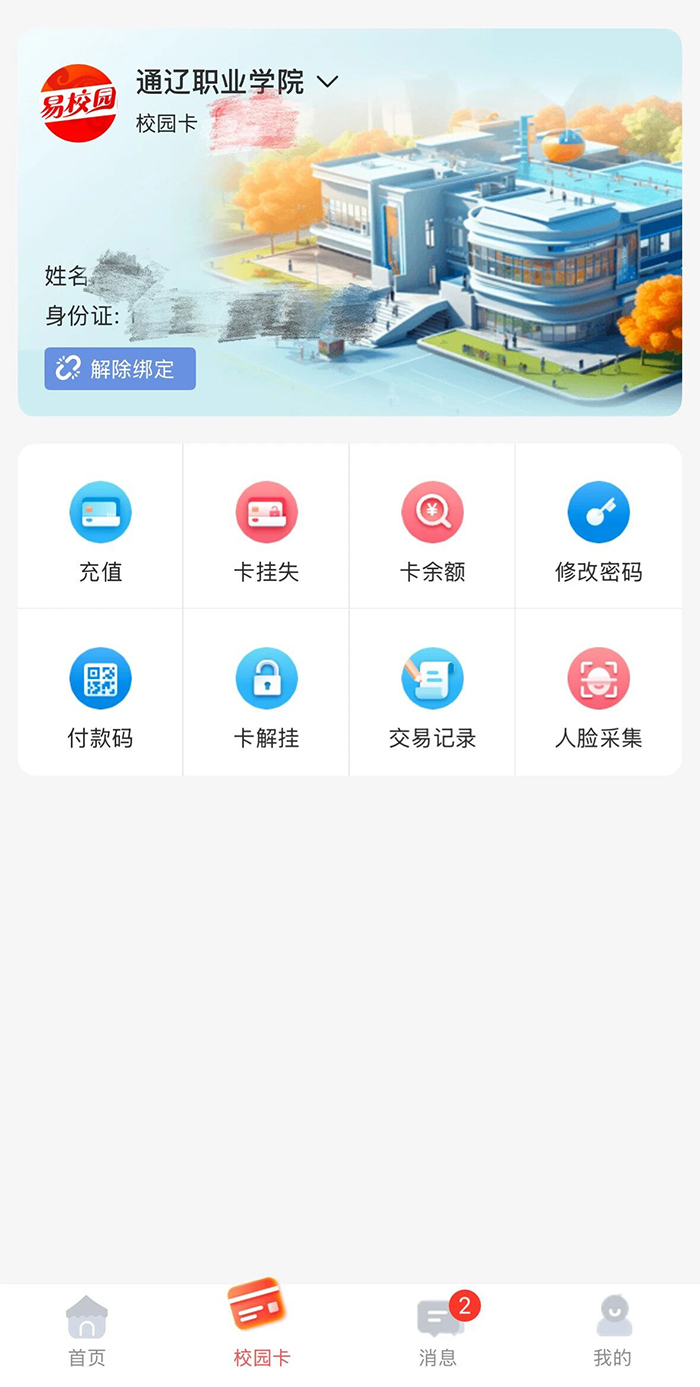Screen dimensions: 700x1387
Task: Go to the 我的 profile tab
Action: point(613,1332)
